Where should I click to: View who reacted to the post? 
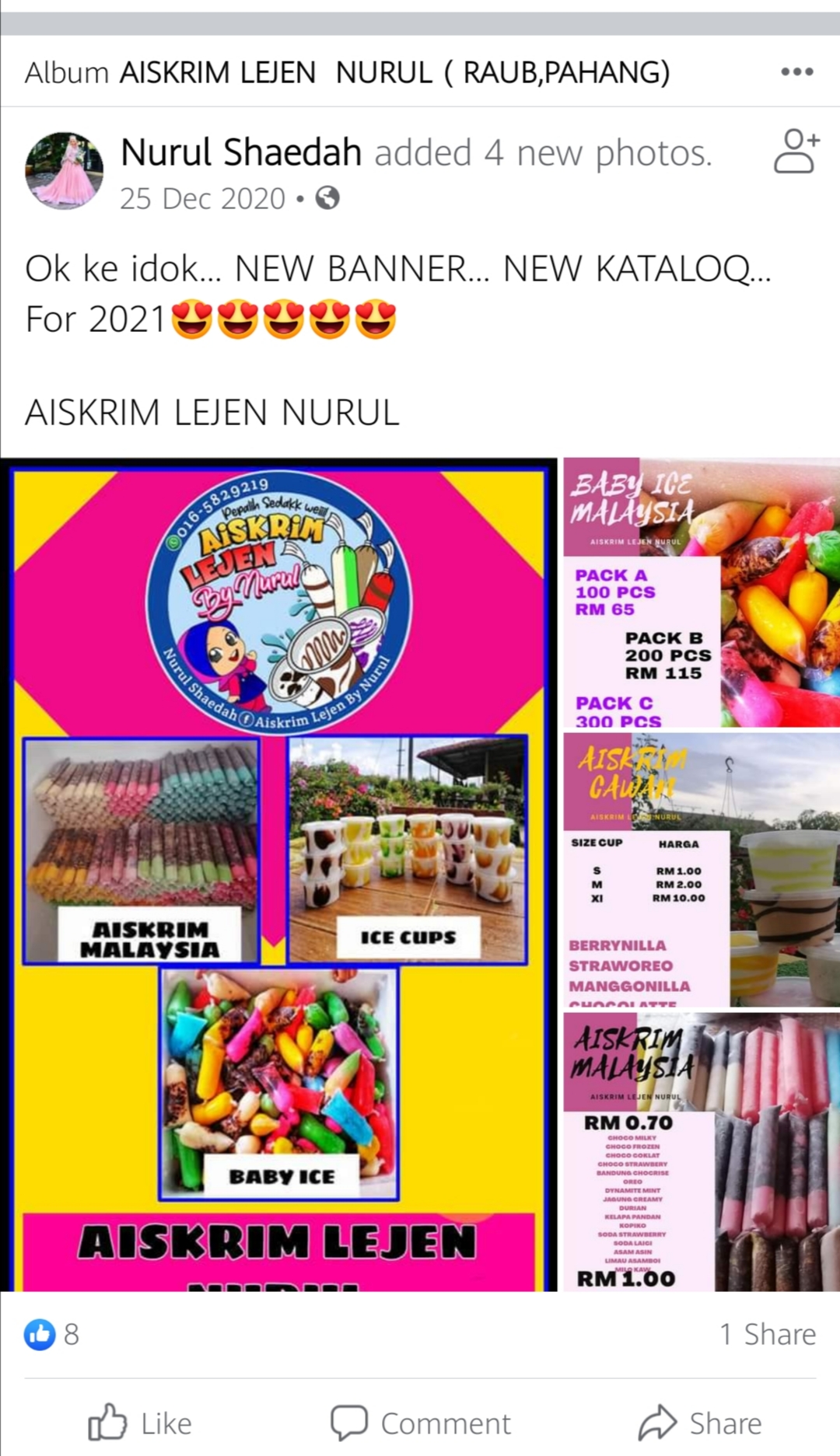[52, 1334]
